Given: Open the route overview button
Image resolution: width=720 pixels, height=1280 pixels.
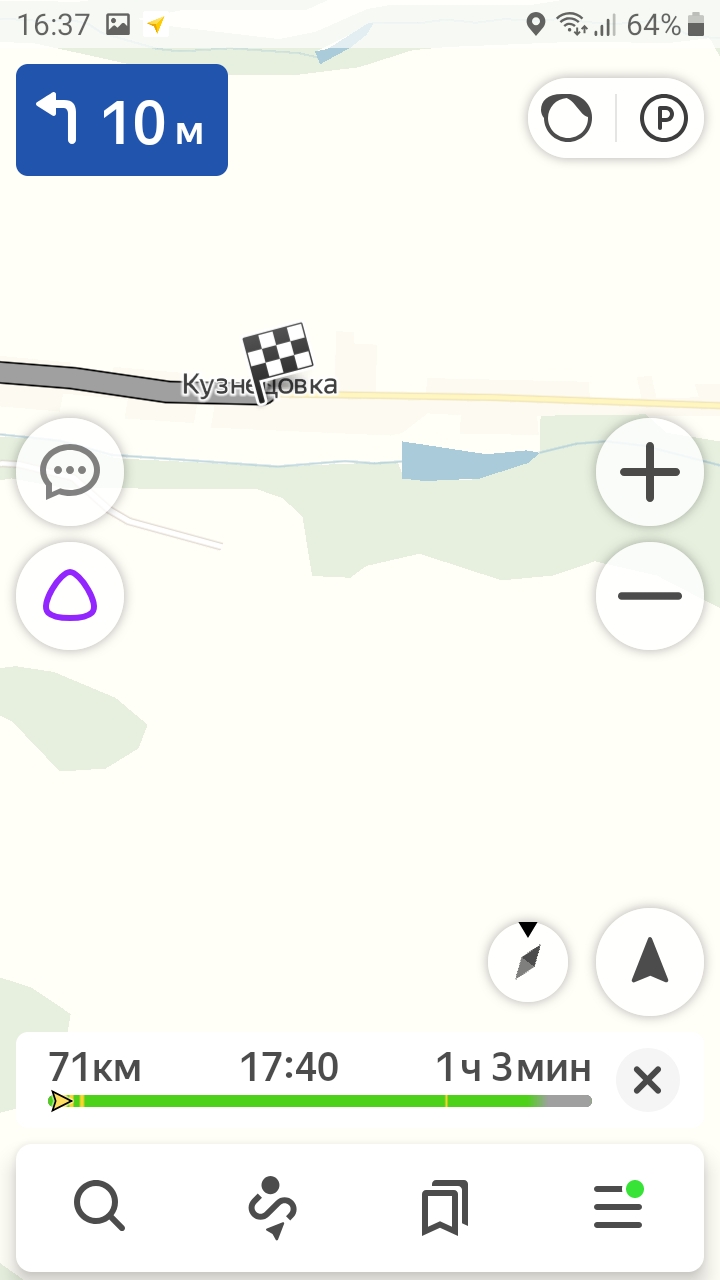Looking at the screenshot, I should point(272,1207).
